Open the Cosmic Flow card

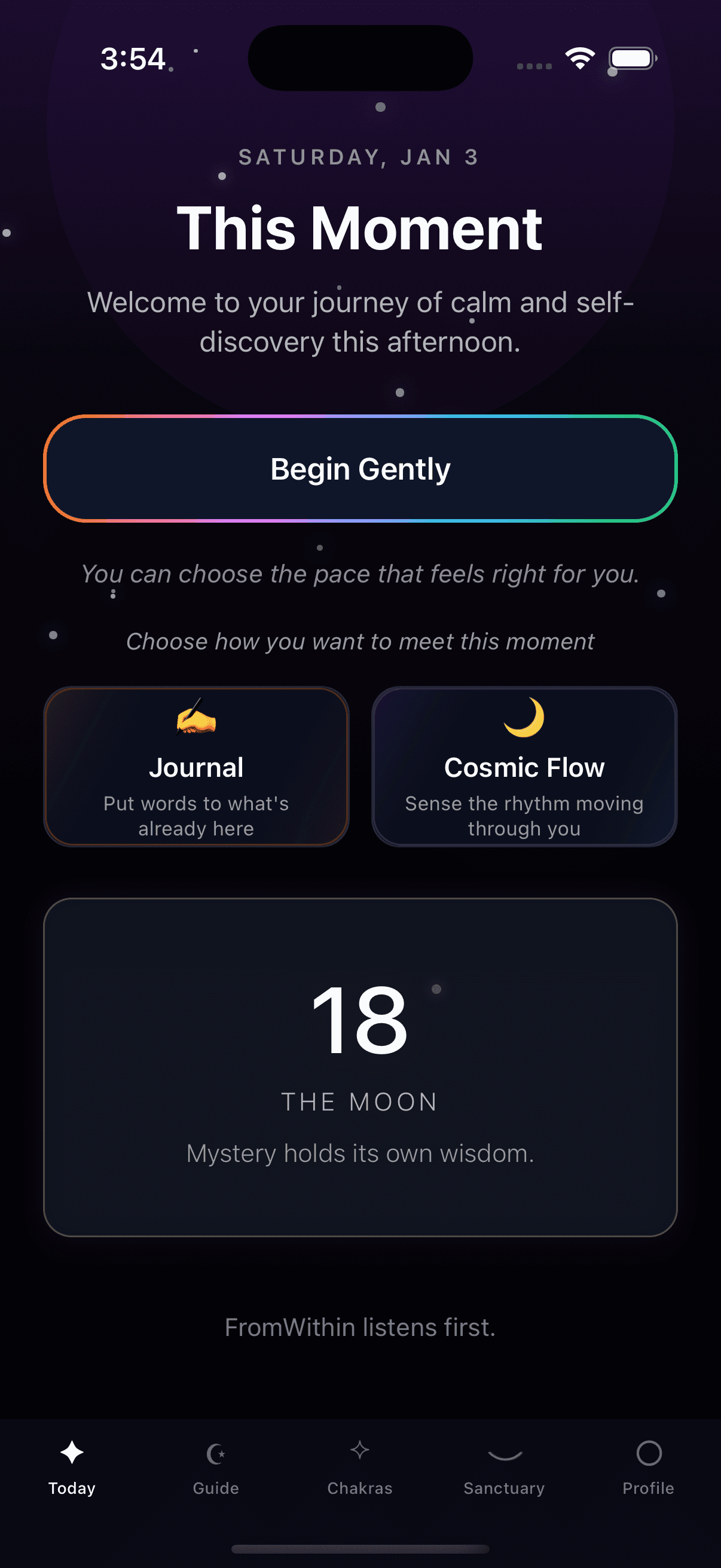tap(524, 766)
